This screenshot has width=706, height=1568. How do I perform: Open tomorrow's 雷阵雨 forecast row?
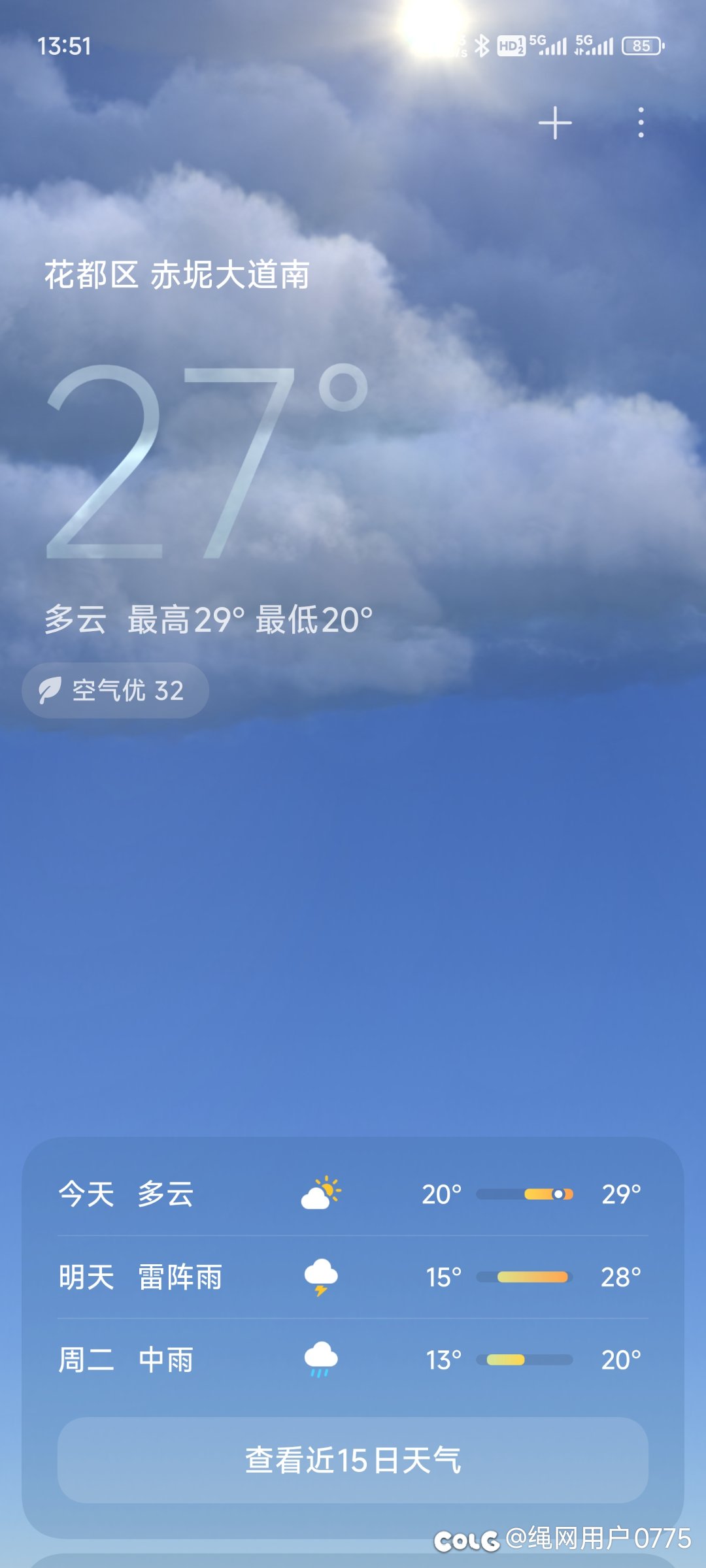tap(353, 1277)
